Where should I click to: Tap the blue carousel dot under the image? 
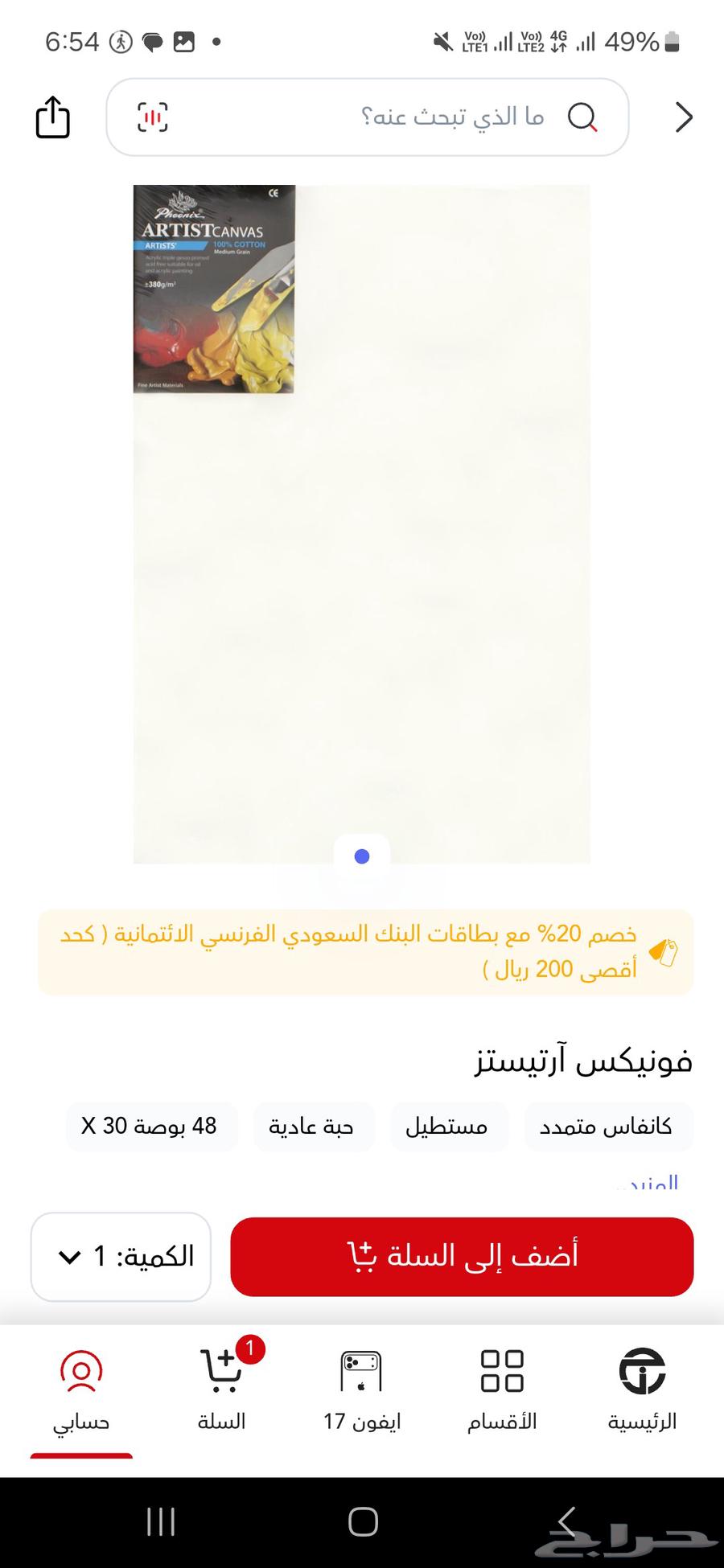tap(361, 856)
